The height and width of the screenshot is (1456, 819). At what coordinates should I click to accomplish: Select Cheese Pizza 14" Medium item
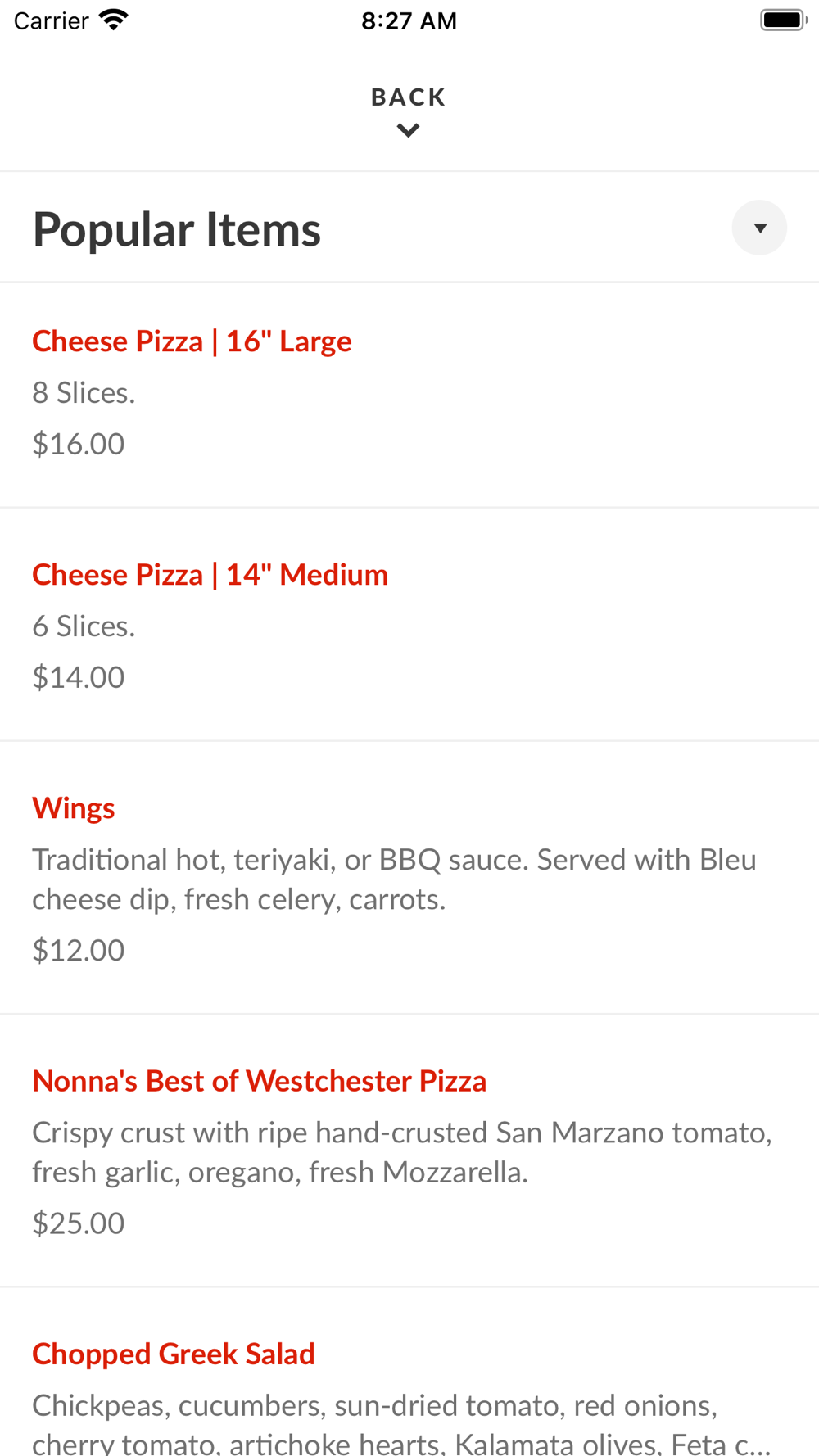pos(210,575)
